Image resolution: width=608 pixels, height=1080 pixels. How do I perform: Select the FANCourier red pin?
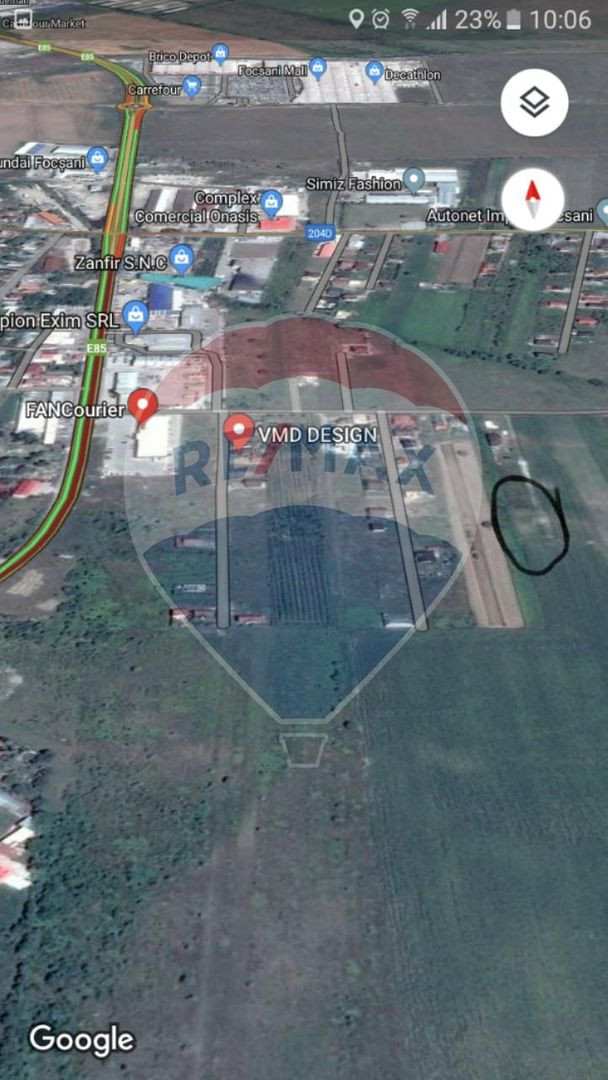point(145,406)
